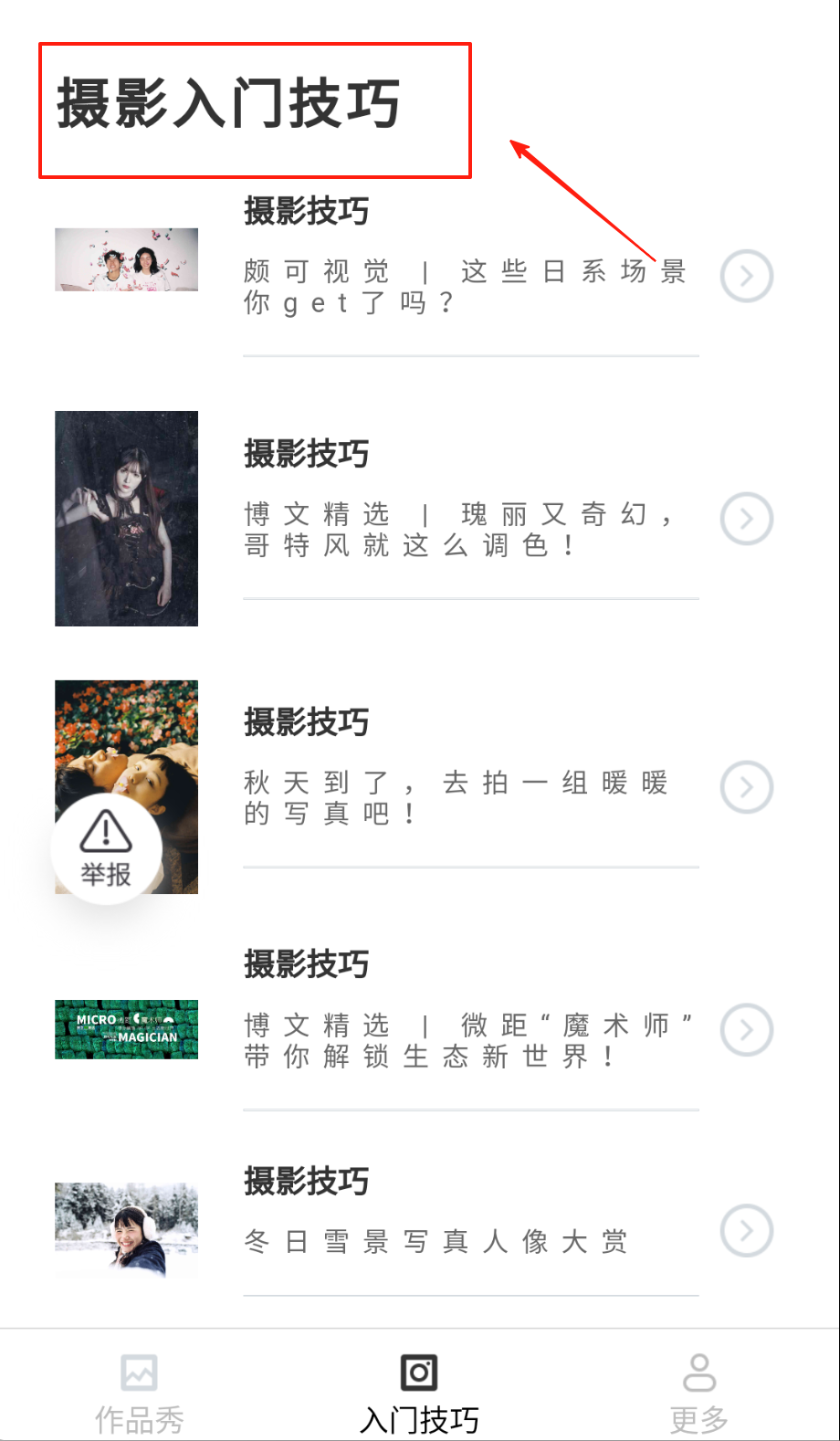
Task: Open the MICRO MAGICIAN thumbnail
Action: (x=126, y=1029)
